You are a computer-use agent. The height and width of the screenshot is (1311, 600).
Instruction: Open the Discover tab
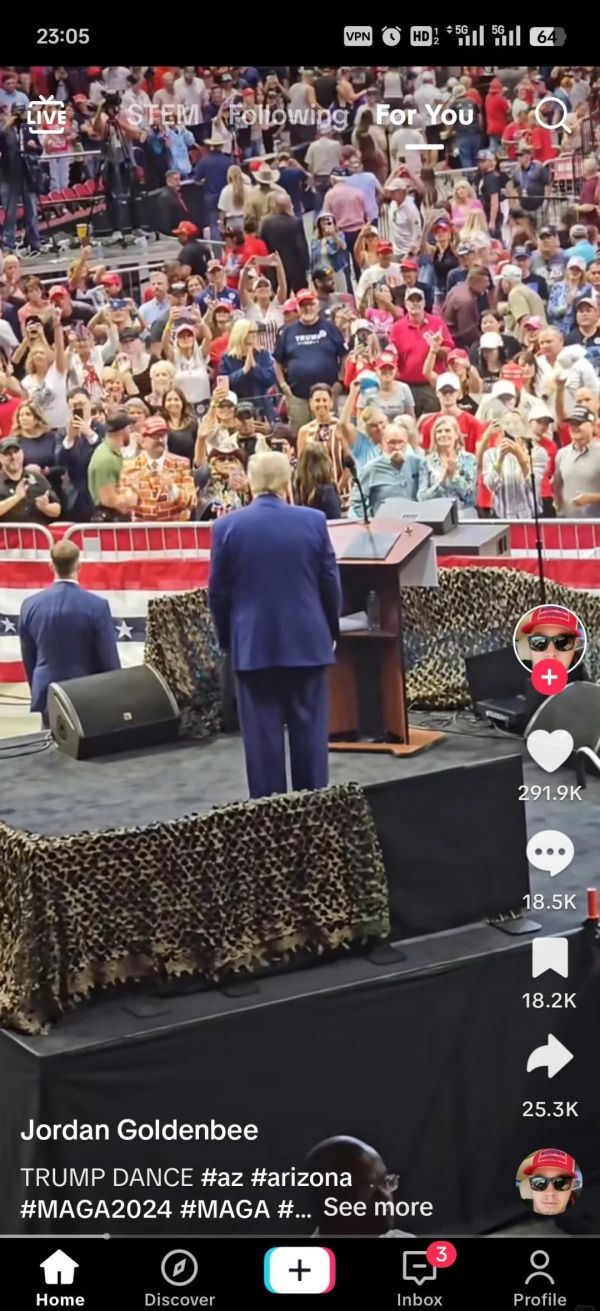click(179, 1278)
